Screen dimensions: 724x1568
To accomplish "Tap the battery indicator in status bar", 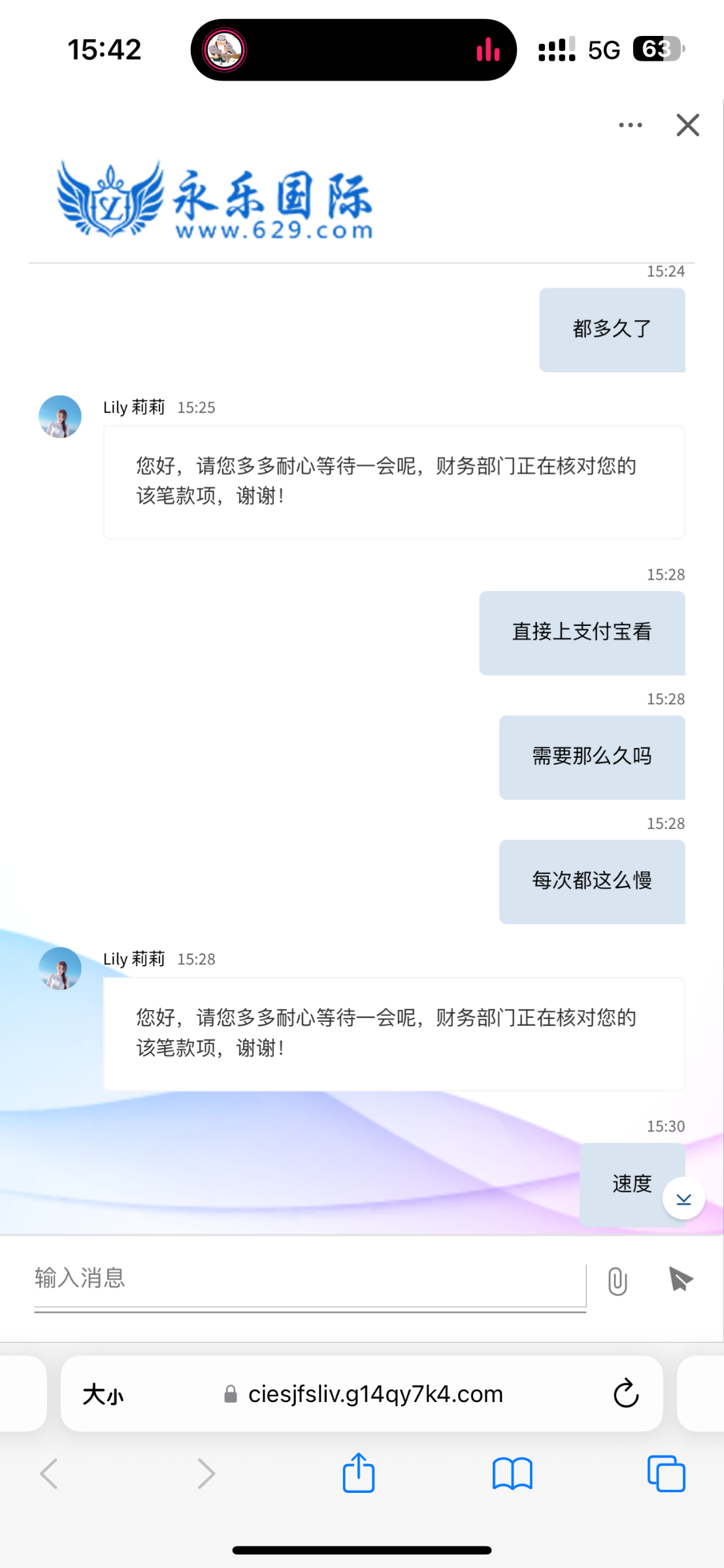I will 655,49.
